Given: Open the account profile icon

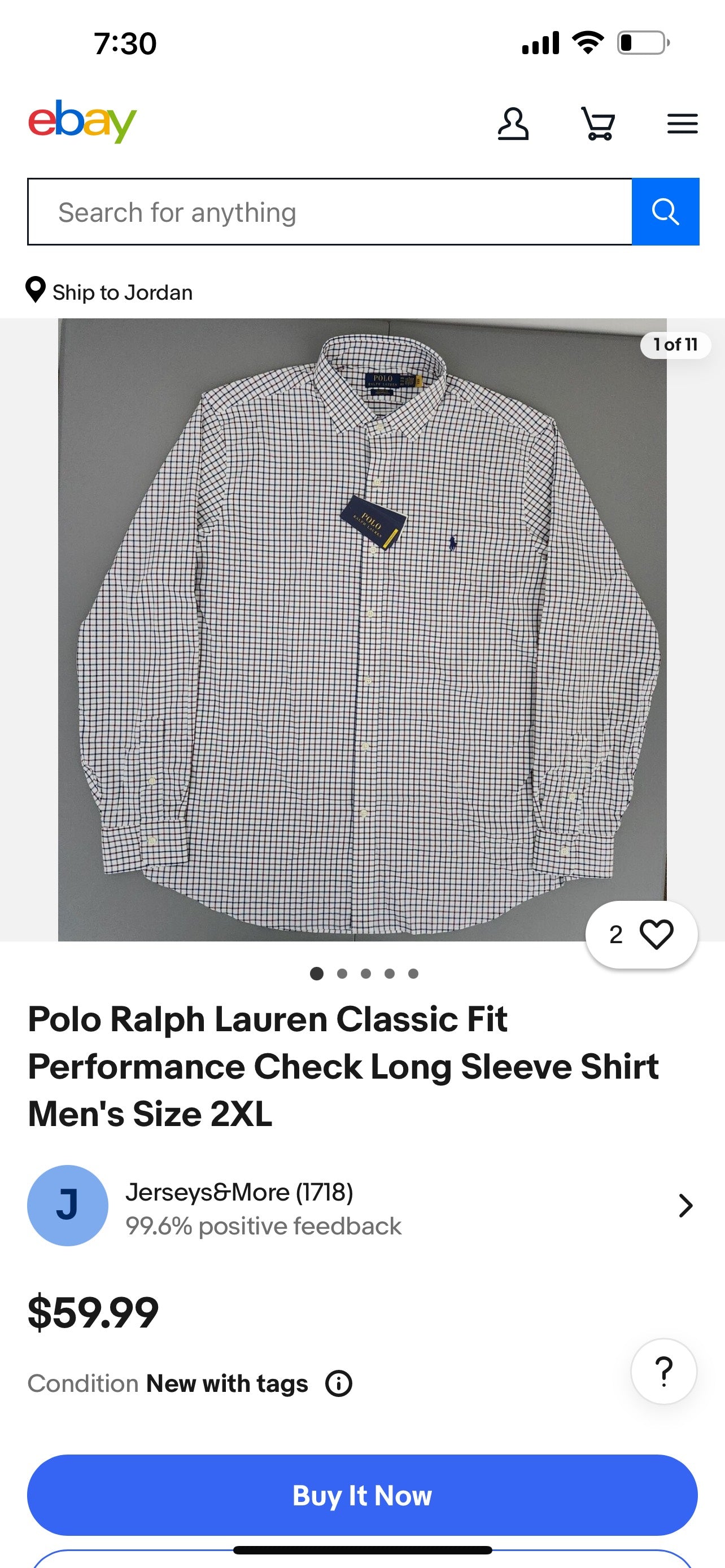Looking at the screenshot, I should point(513,124).
